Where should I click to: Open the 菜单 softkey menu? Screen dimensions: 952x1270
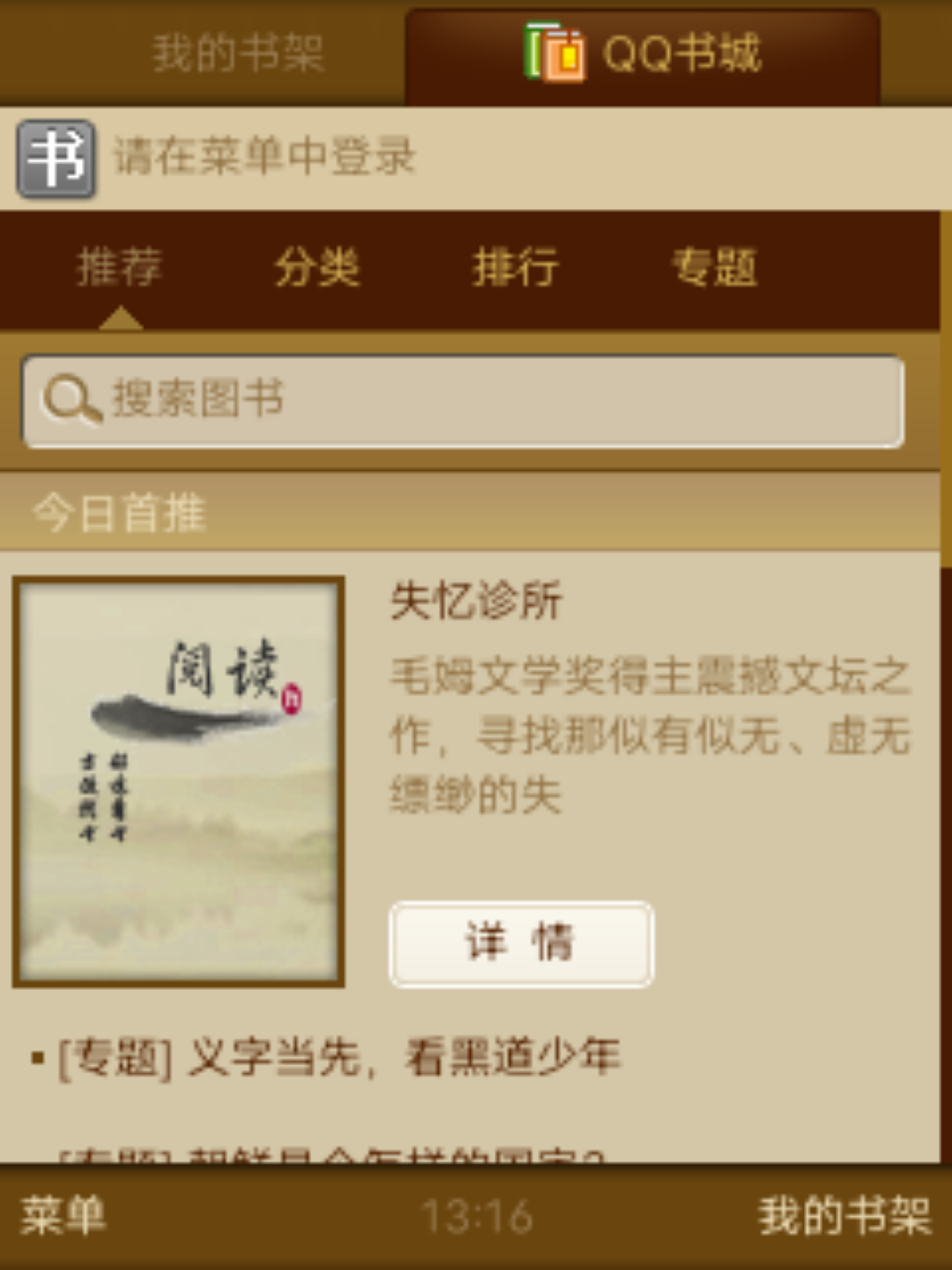63,1216
